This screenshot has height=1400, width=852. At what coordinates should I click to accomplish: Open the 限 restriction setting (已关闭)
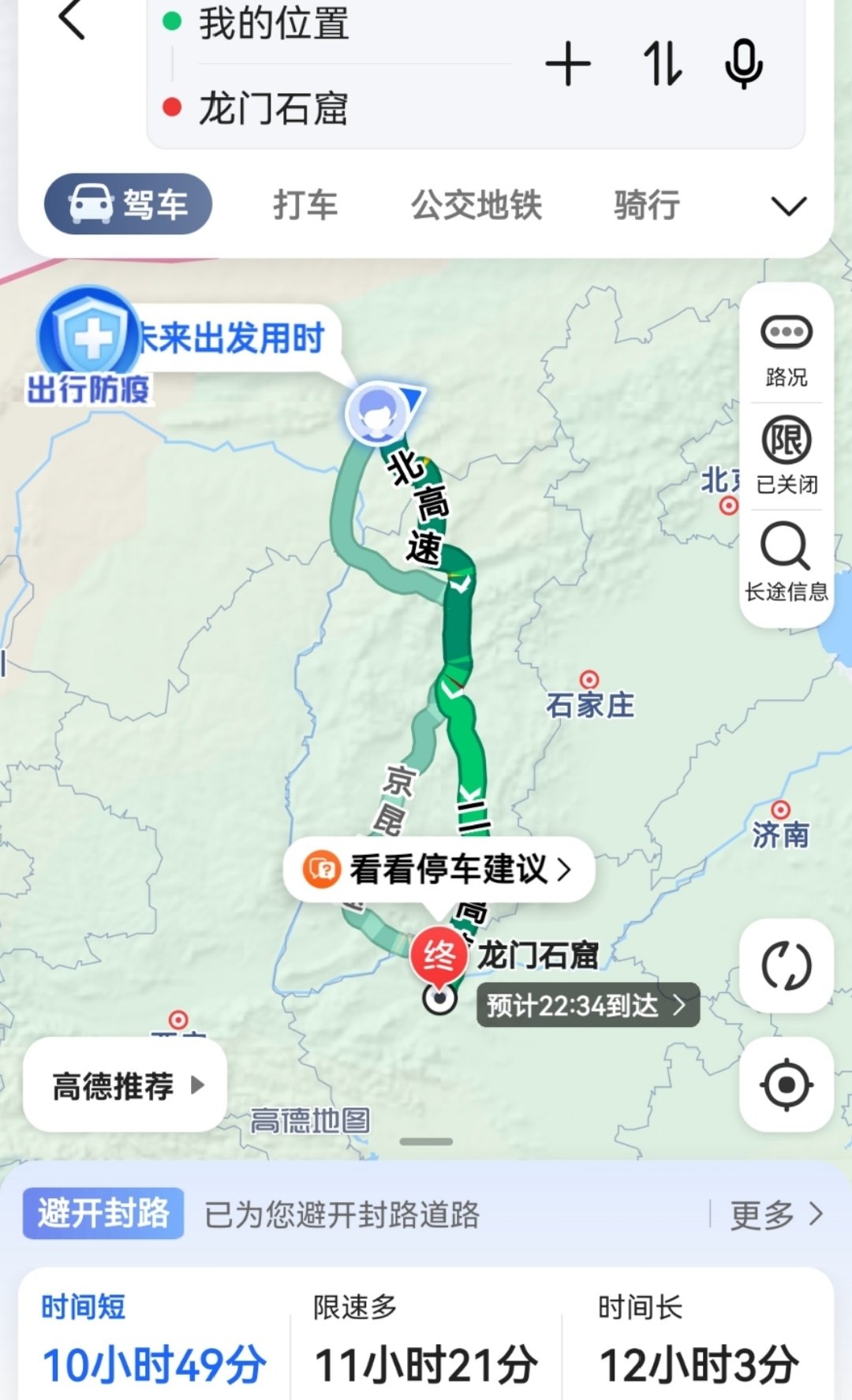[786, 455]
